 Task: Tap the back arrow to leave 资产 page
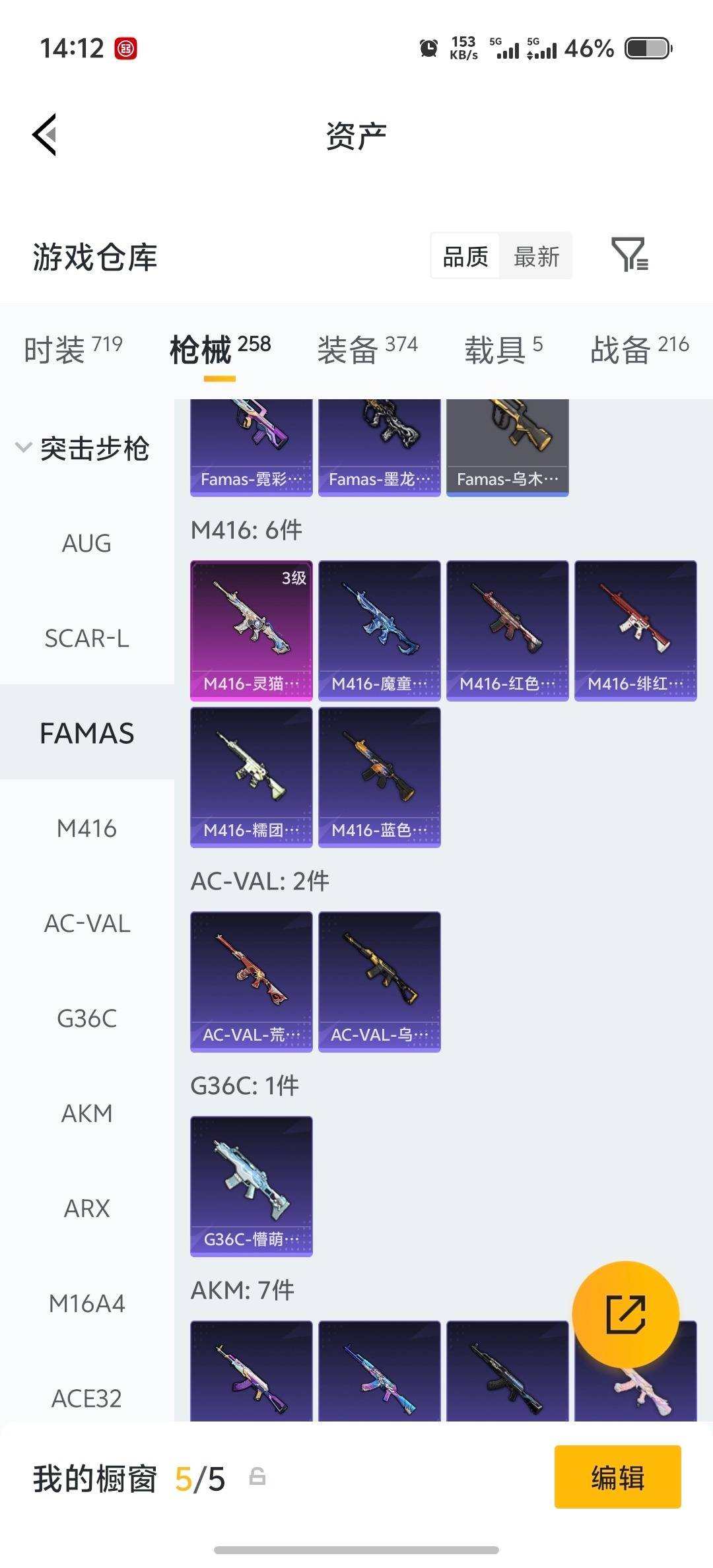tap(44, 134)
